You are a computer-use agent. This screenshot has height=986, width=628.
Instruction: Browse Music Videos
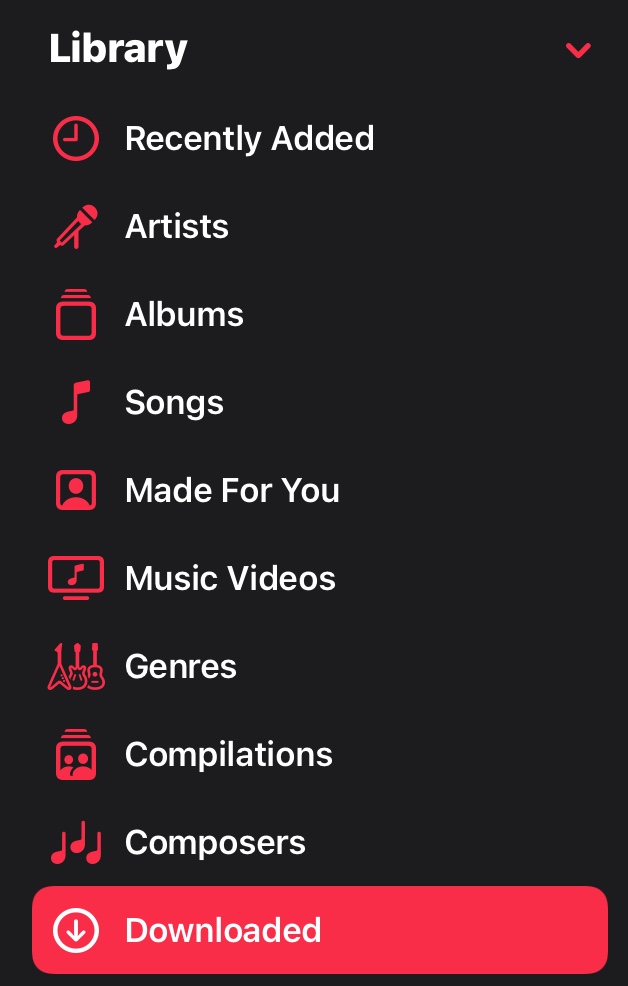pyautogui.click(x=230, y=579)
